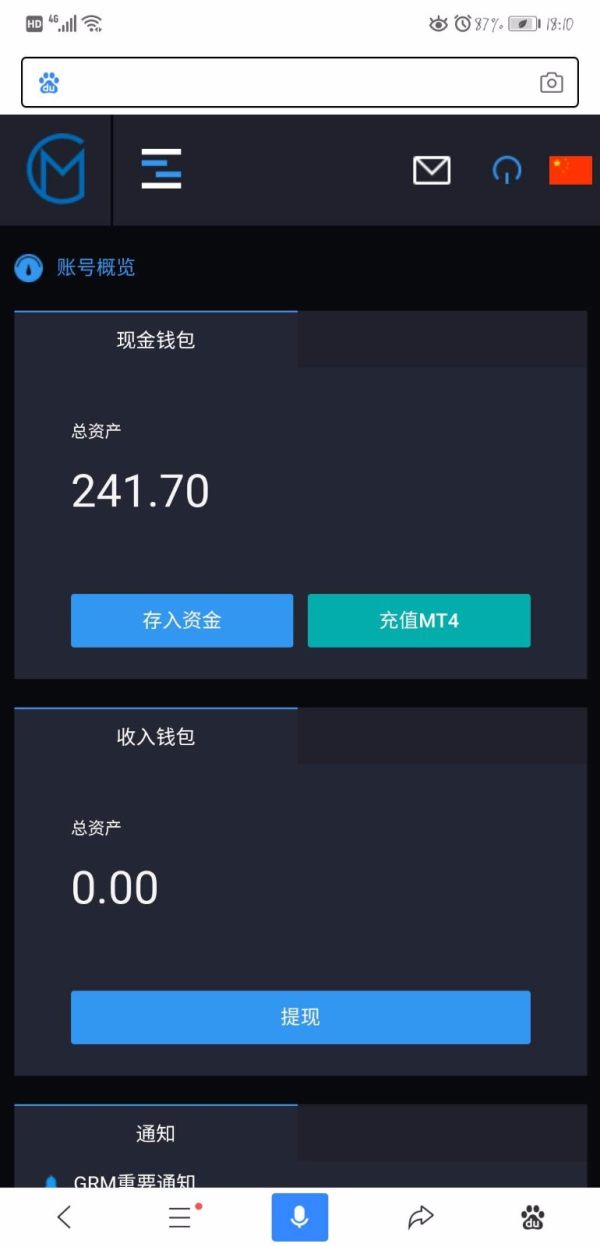The image size is (600, 1247).
Task: Change language via the China flag
Action: point(571,170)
